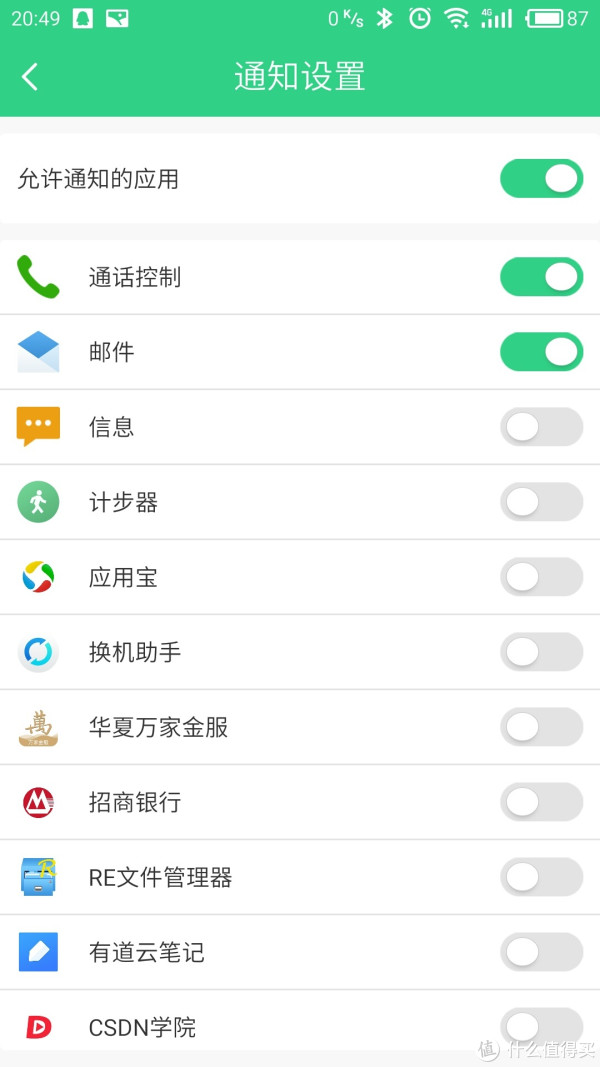Viewport: 600px width, 1067px height.
Task: Enable 华夏万家金服 notification switch
Action: (x=541, y=727)
